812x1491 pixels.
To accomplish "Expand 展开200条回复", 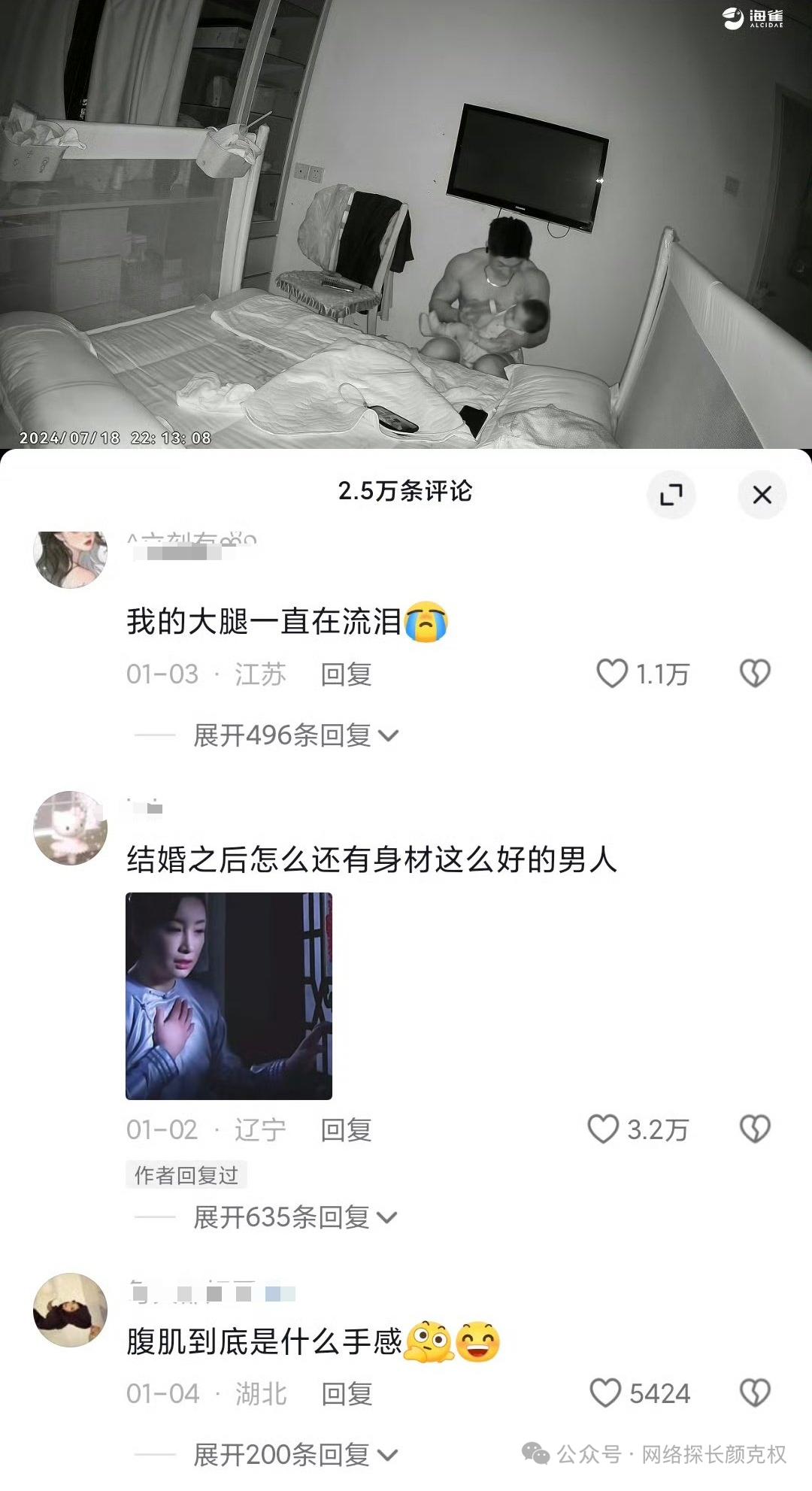I will click(x=295, y=1455).
